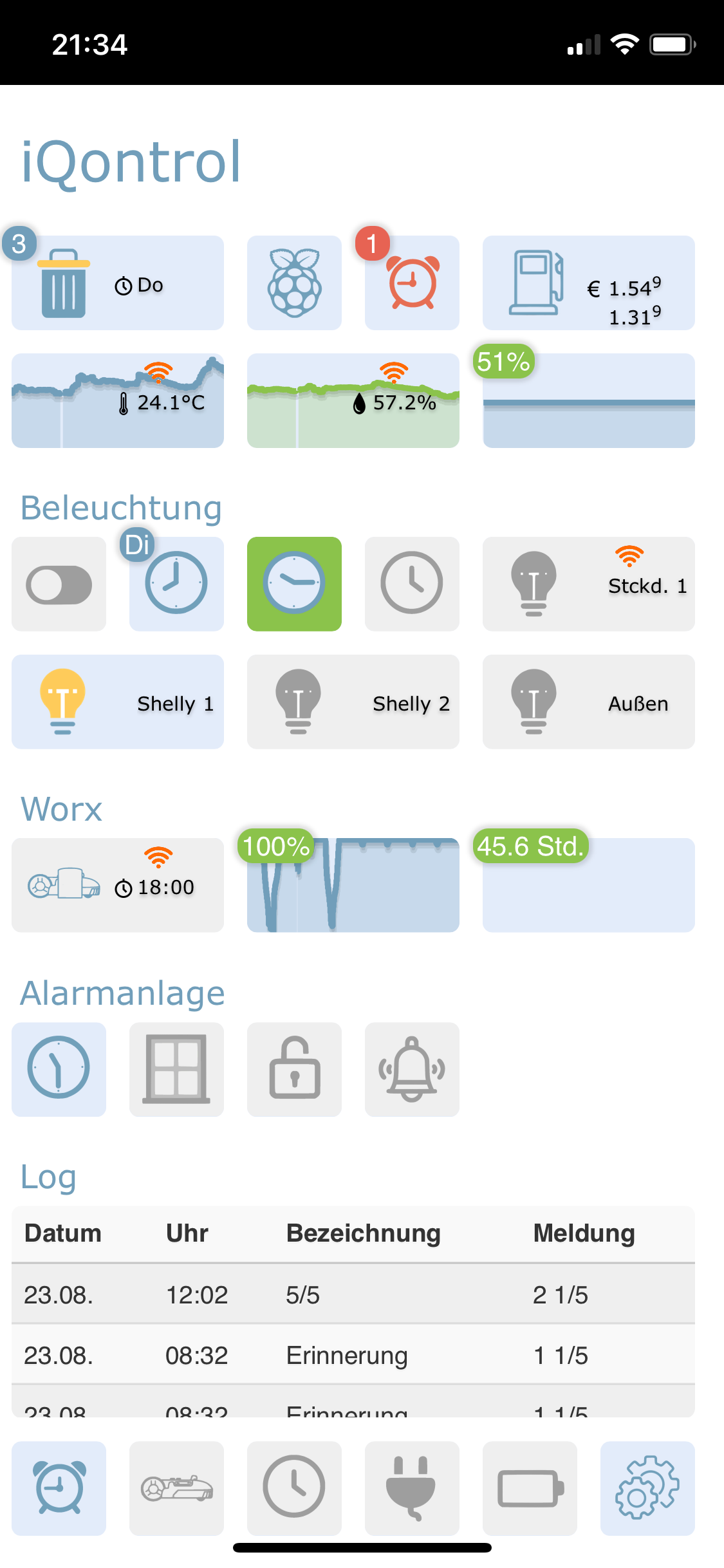Open the trash bin tile labeled Do
Image resolution: width=724 pixels, height=1568 pixels.
[x=118, y=283]
